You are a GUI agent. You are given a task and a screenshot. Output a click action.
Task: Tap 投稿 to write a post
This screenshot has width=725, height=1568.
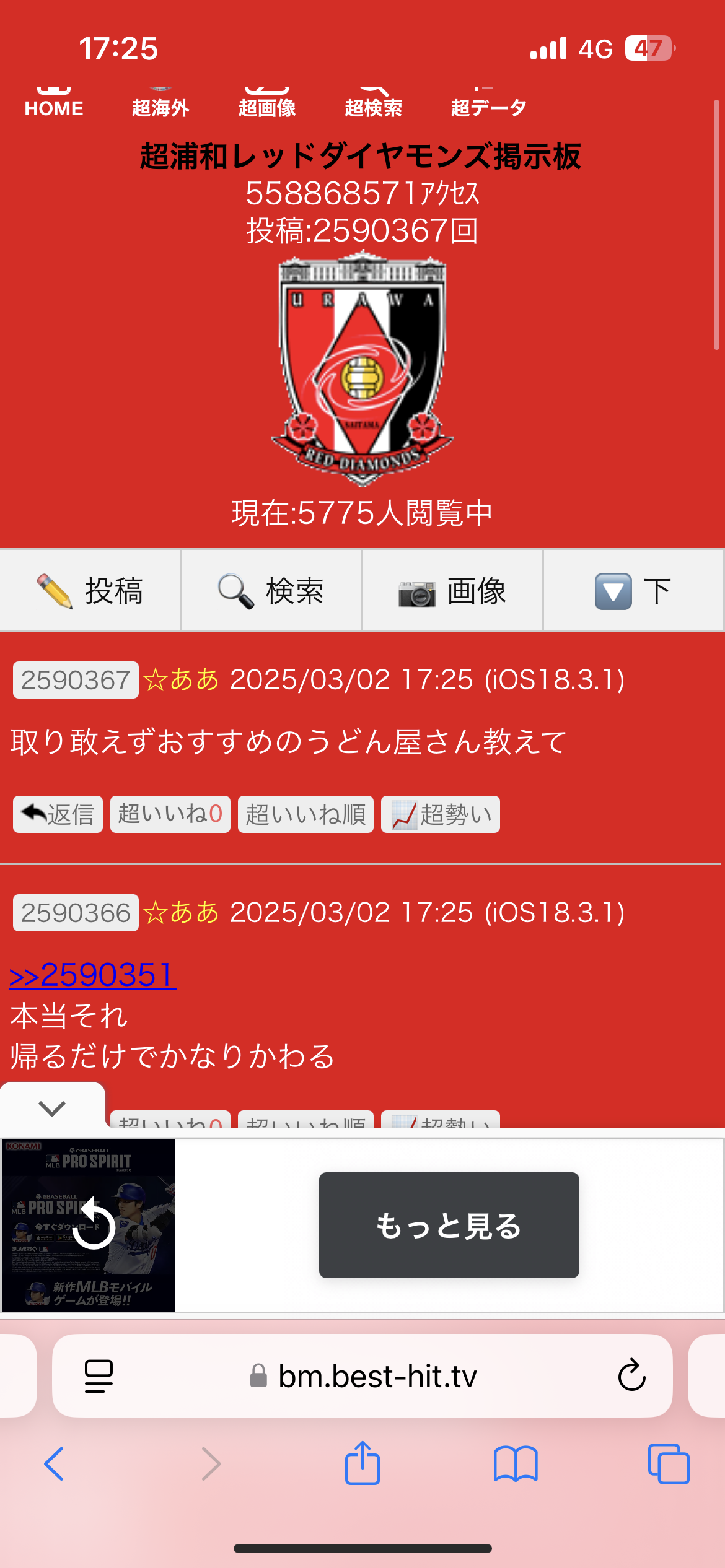point(90,591)
